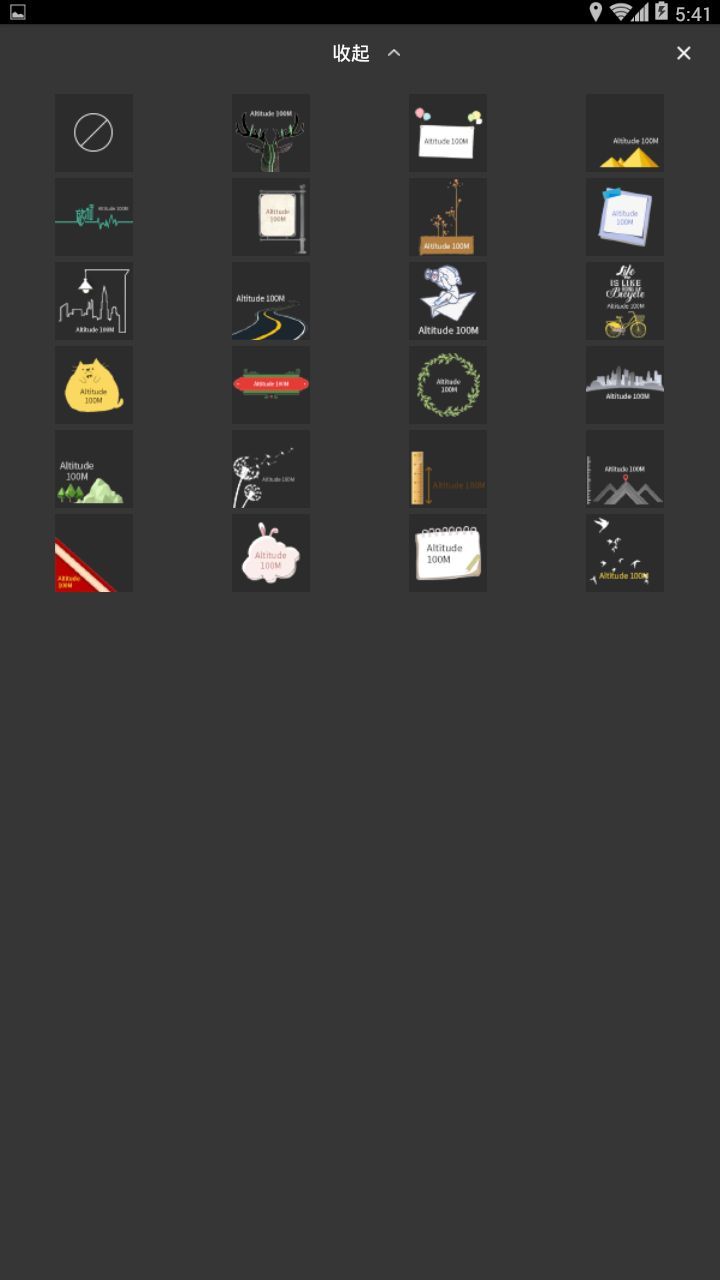Choose the dandelion altitude sticker
Screen dimensions: 720x1280
[271, 469]
